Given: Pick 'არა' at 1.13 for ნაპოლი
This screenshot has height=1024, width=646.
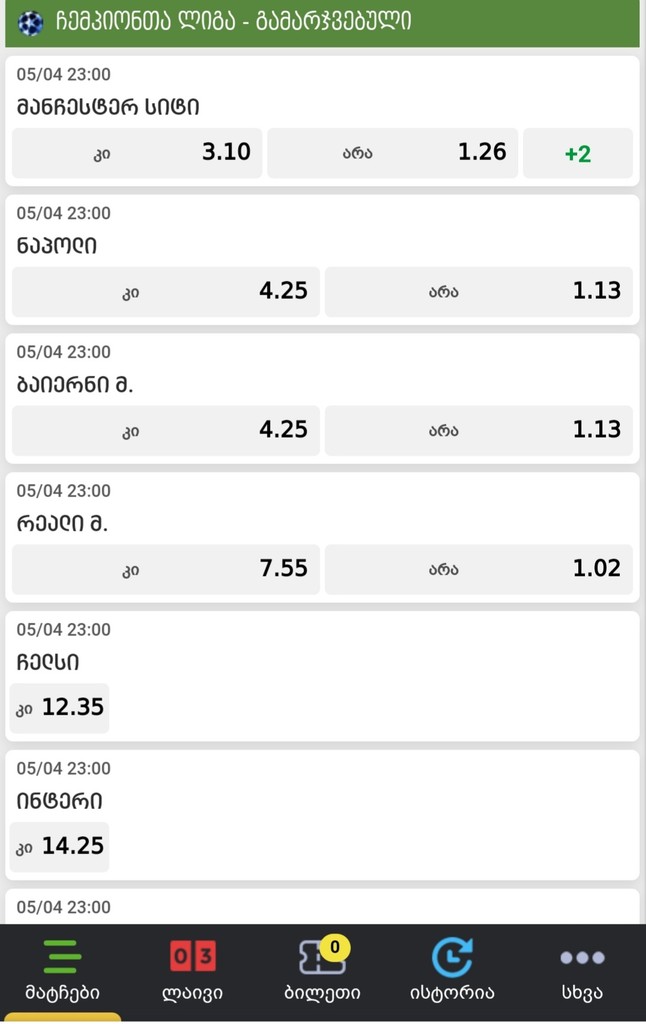Looking at the screenshot, I should [x=478, y=292].
